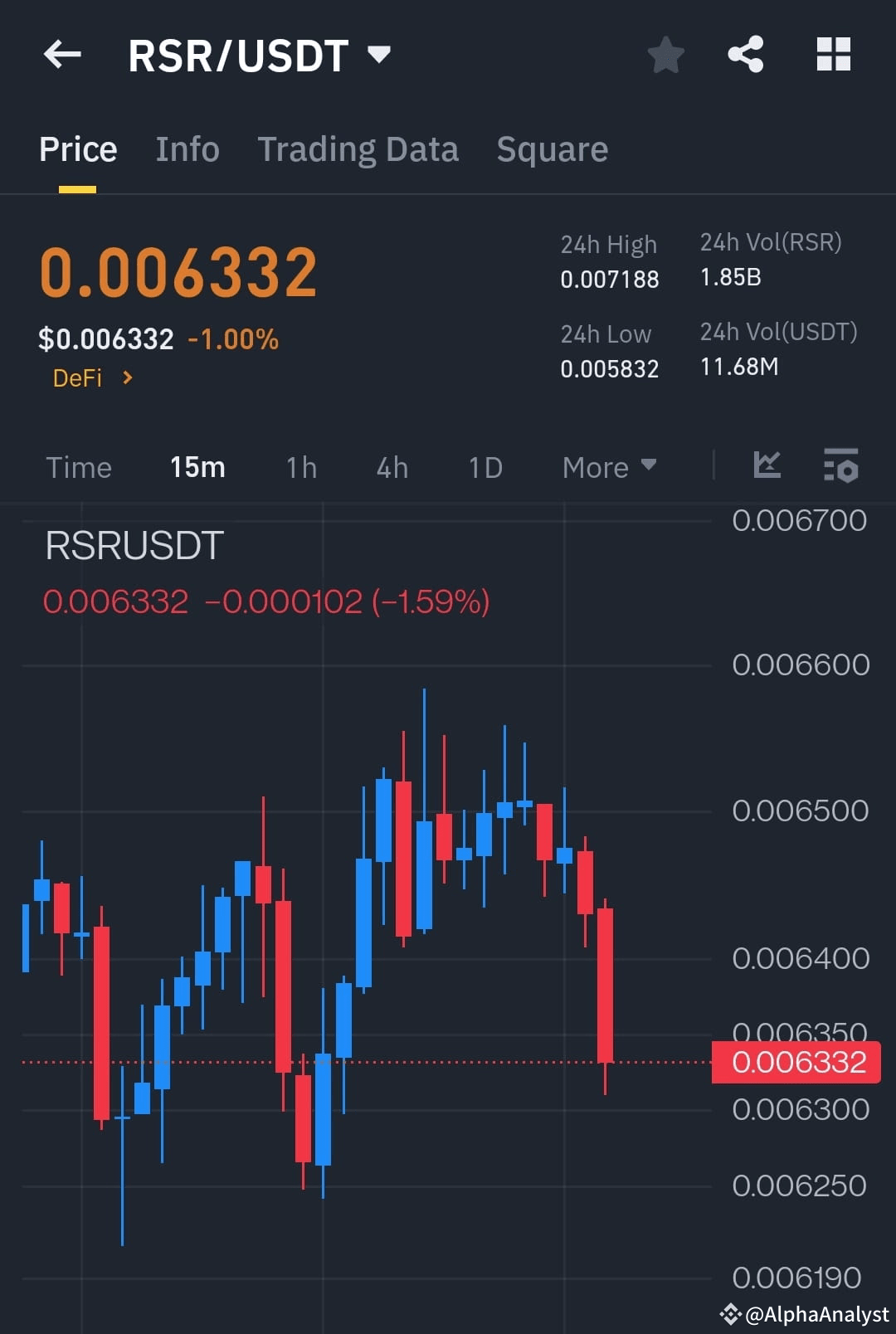Stay on the Price tab
Image resolution: width=896 pixels, height=1334 pixels.
pyautogui.click(x=77, y=148)
